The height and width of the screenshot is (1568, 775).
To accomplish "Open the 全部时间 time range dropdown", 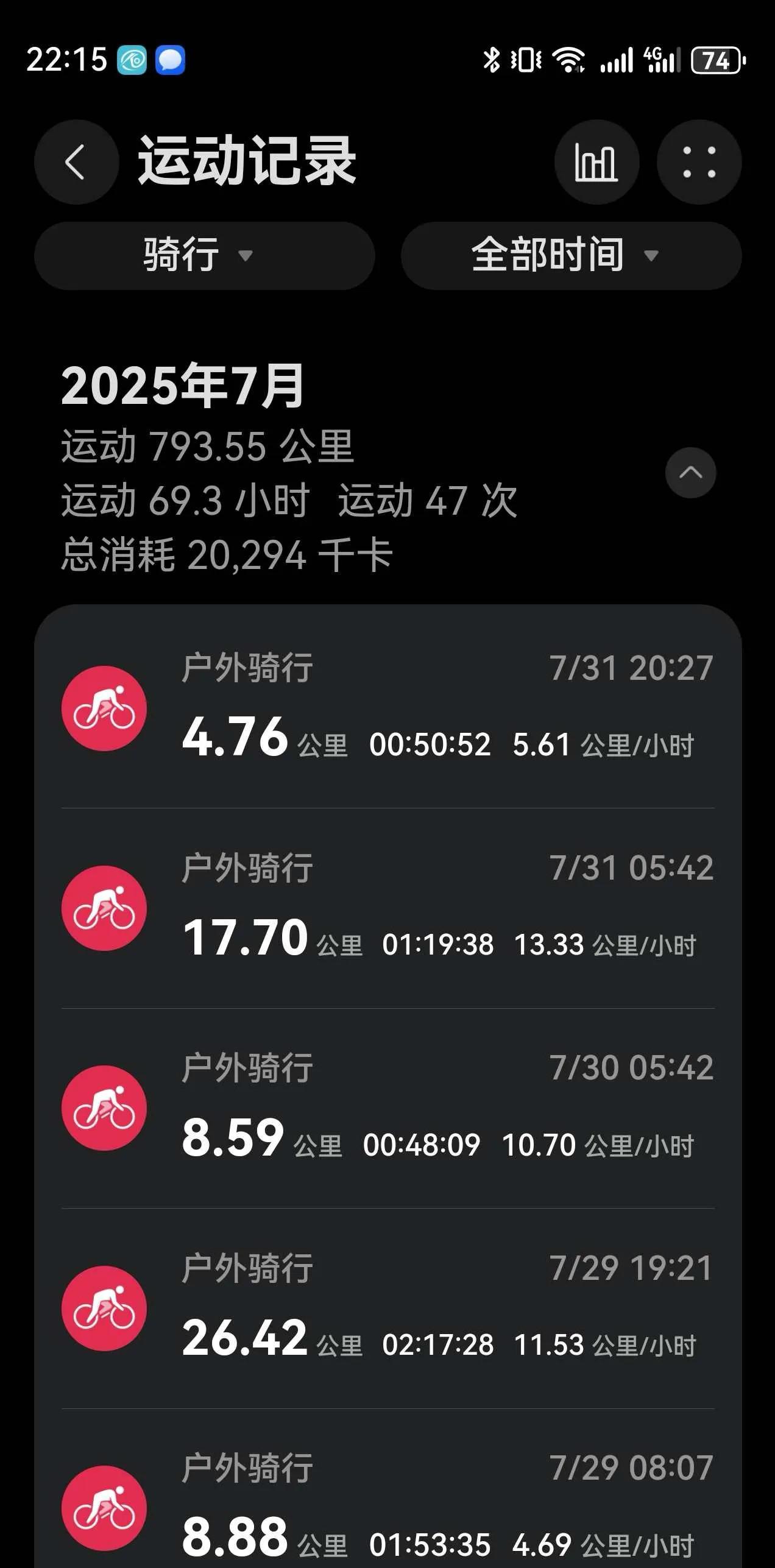I will [571, 255].
